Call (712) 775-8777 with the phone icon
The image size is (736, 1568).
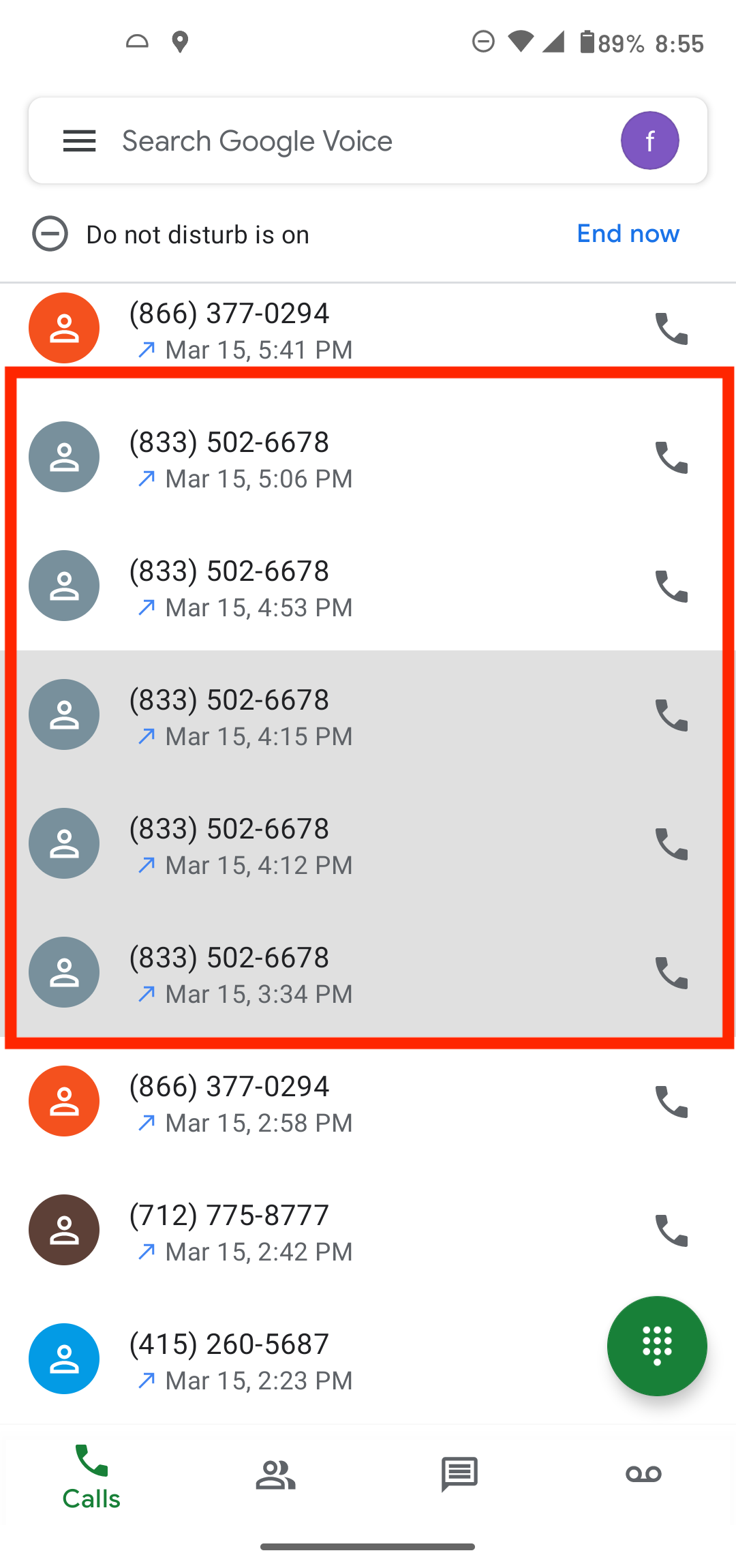click(671, 1231)
